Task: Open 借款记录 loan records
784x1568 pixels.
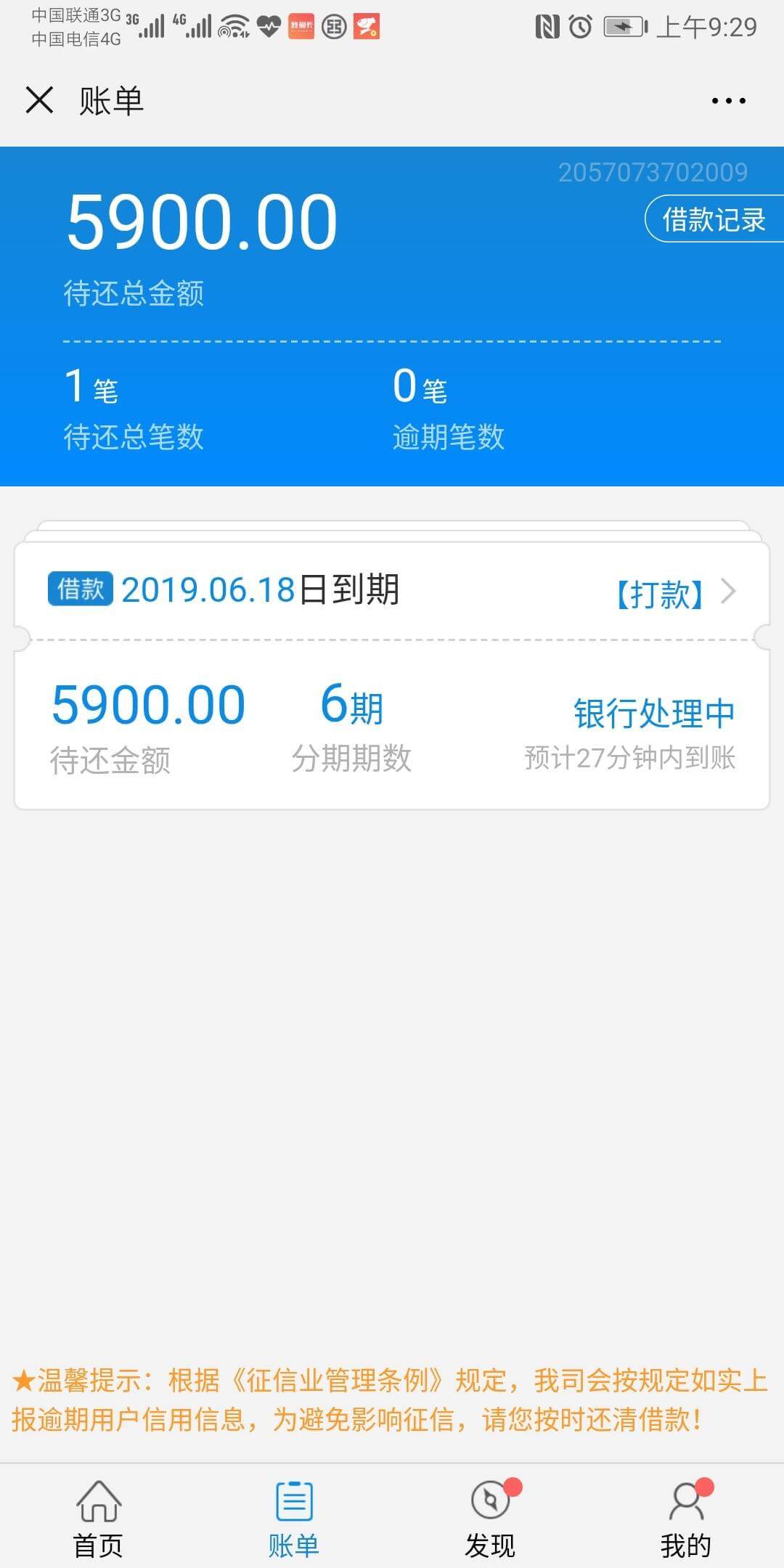Action: [713, 220]
